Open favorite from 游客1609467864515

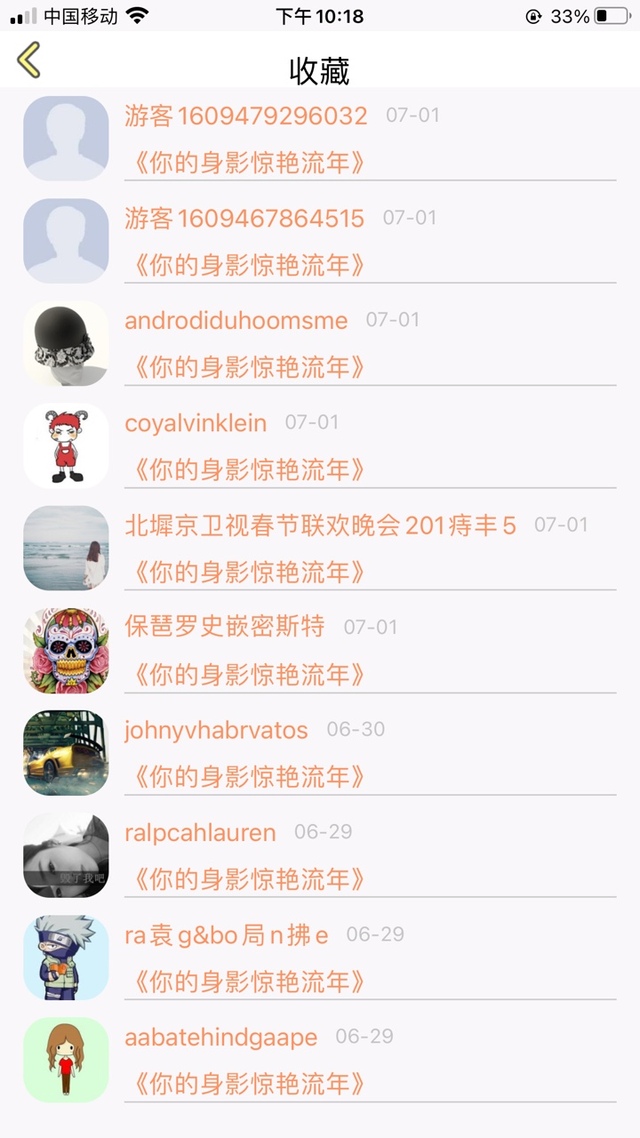(320, 241)
